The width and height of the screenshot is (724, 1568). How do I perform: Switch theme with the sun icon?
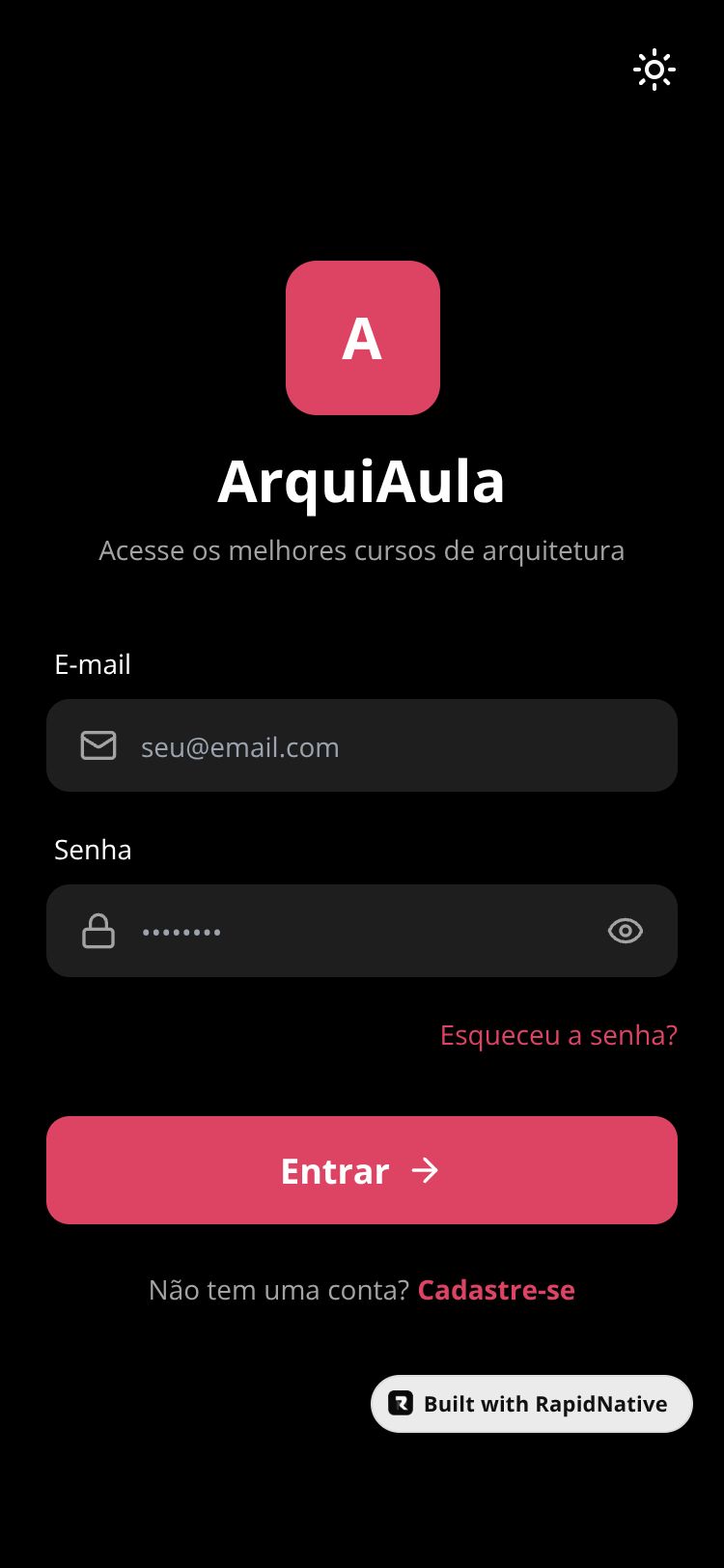coord(654,70)
